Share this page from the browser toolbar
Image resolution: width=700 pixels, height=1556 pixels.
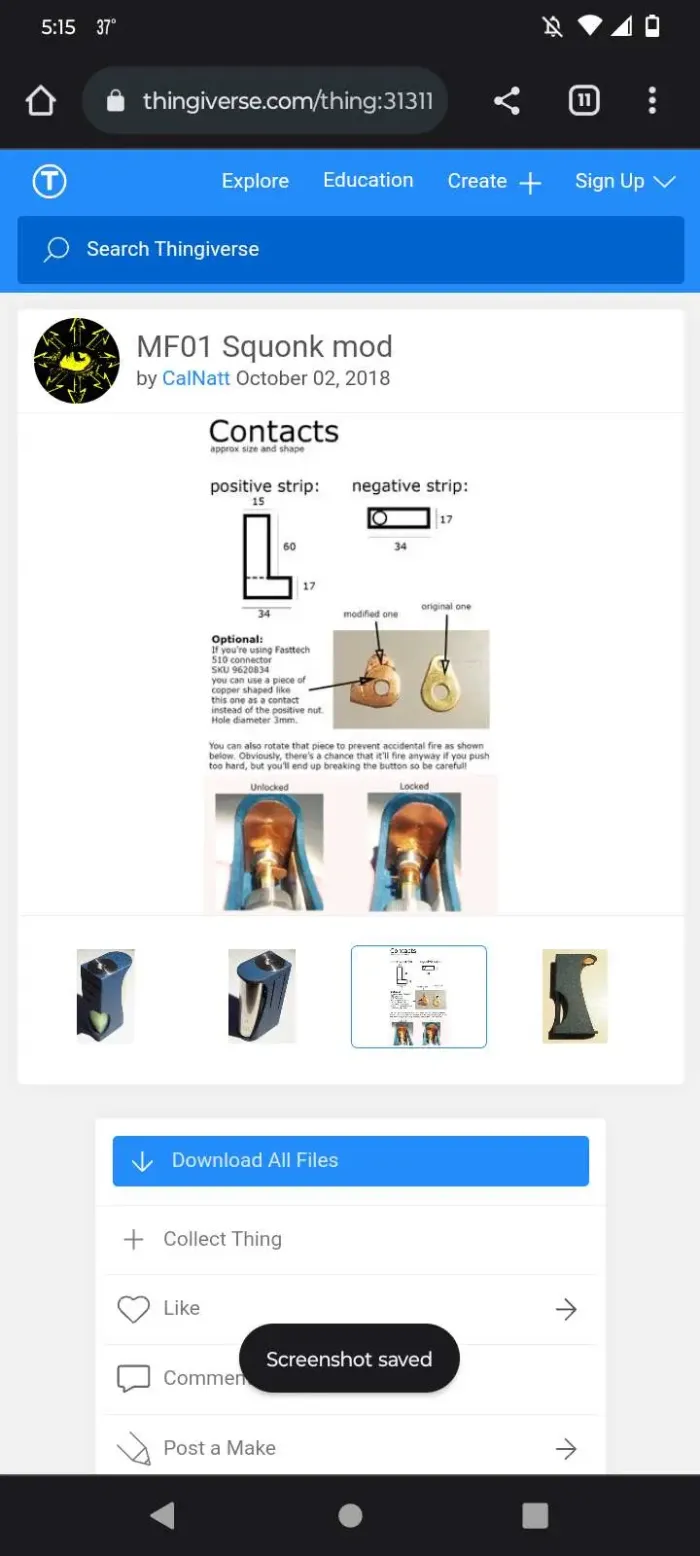pos(507,101)
